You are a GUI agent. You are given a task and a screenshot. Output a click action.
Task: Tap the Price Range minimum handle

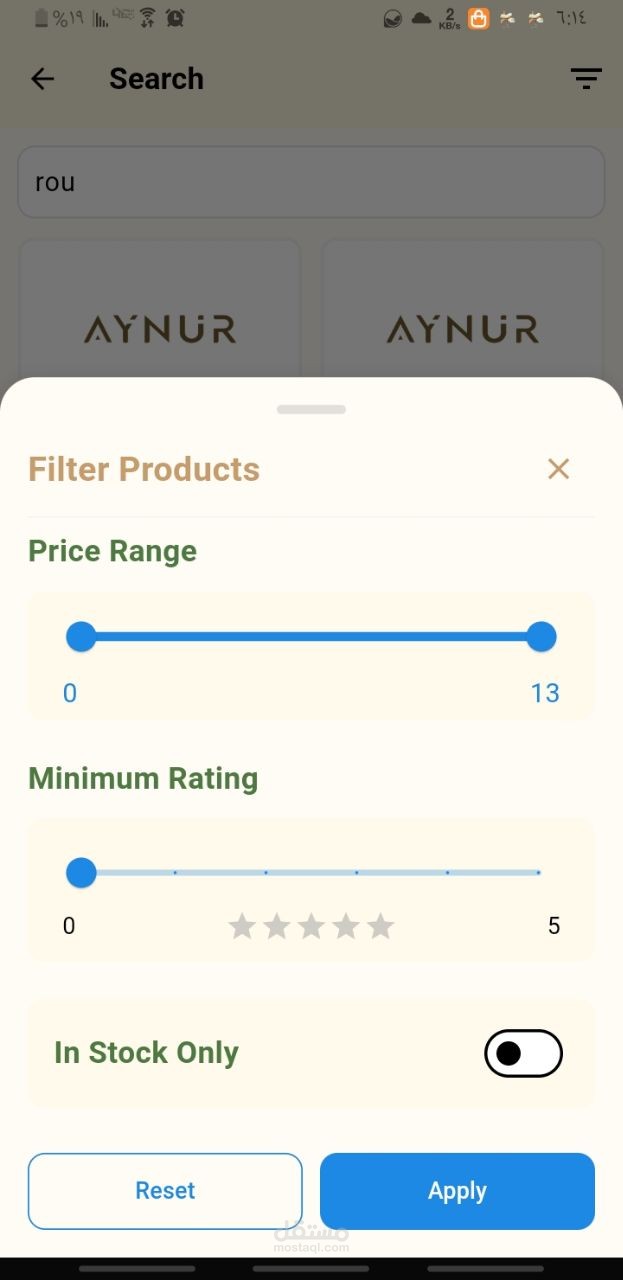81,637
